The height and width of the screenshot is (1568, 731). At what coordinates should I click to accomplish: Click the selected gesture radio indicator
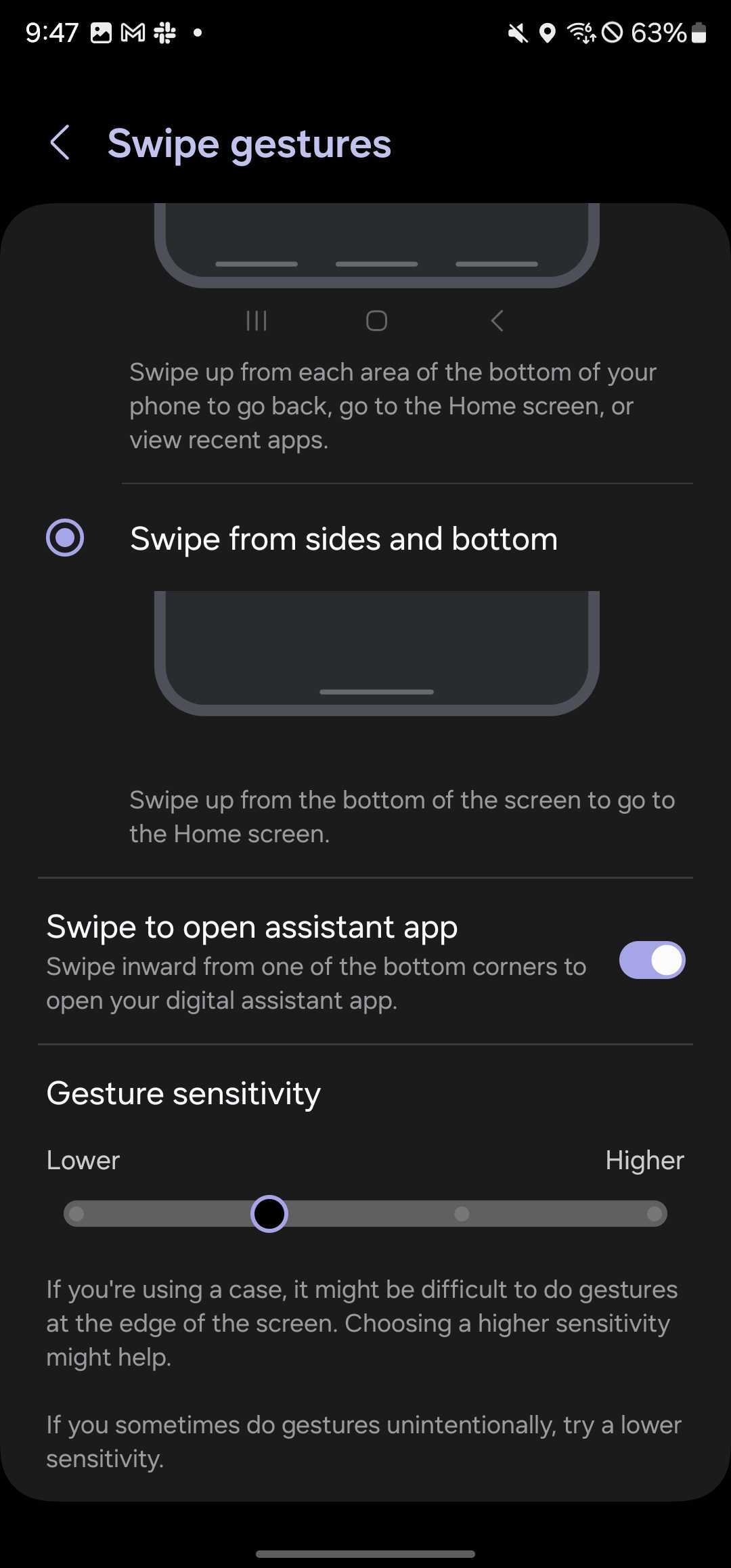tap(66, 538)
